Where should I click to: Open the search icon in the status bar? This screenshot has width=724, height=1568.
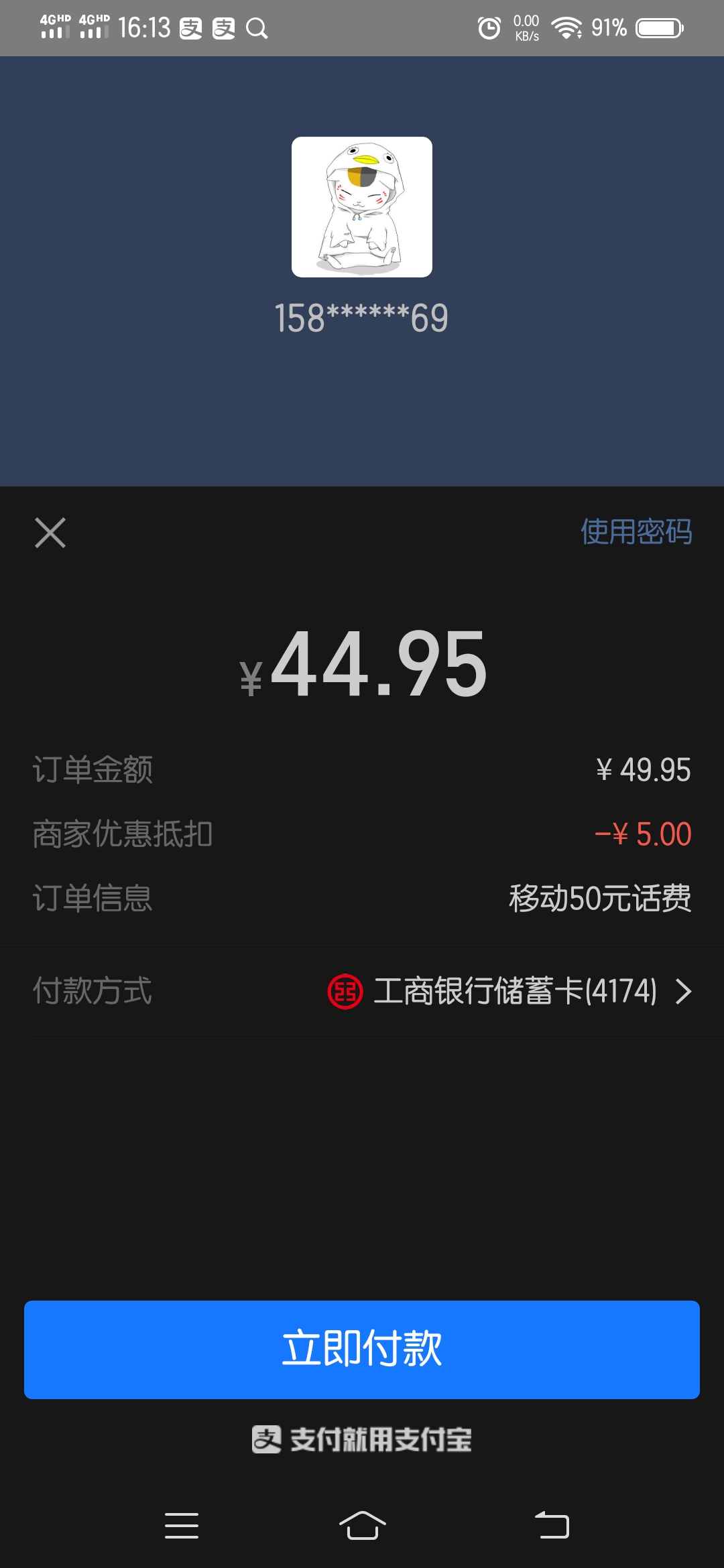[x=257, y=27]
